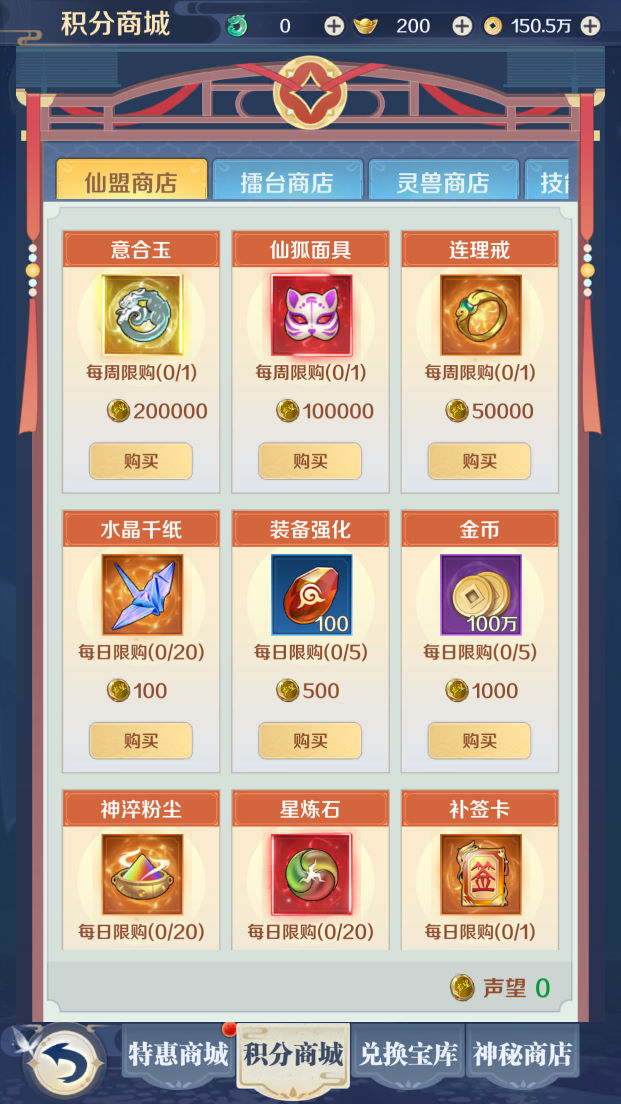This screenshot has width=621, height=1104.
Task: Add jade currency with the plus icon
Action: click(333, 26)
